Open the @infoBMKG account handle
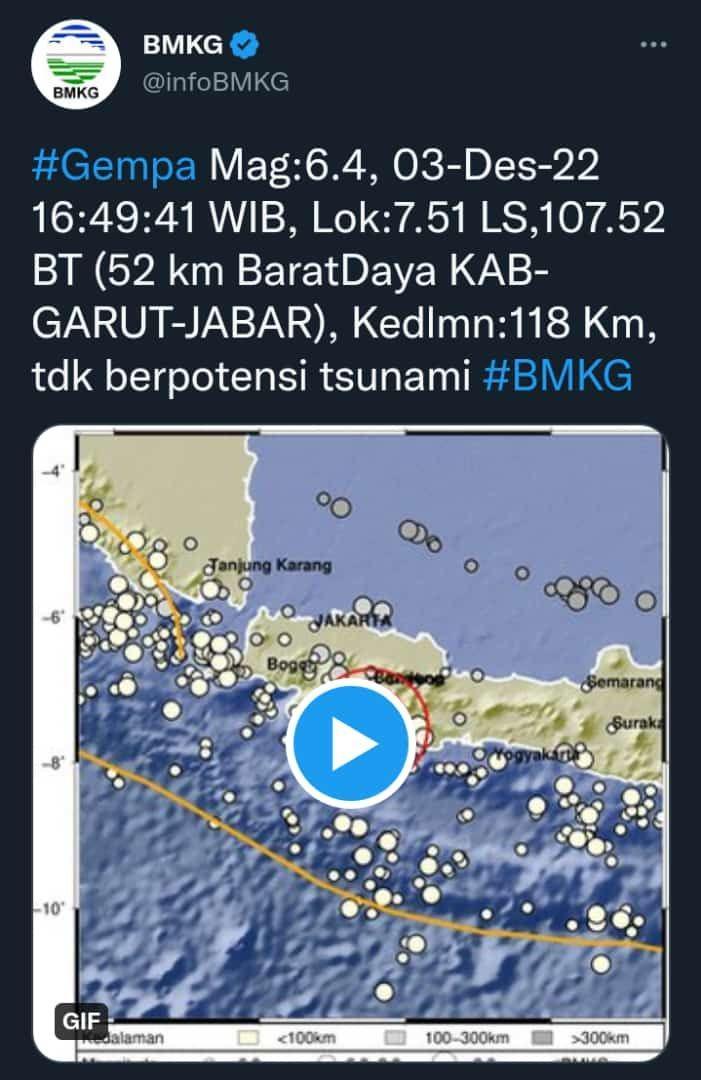Screen dimensions: 701x1080 (x=216, y=82)
